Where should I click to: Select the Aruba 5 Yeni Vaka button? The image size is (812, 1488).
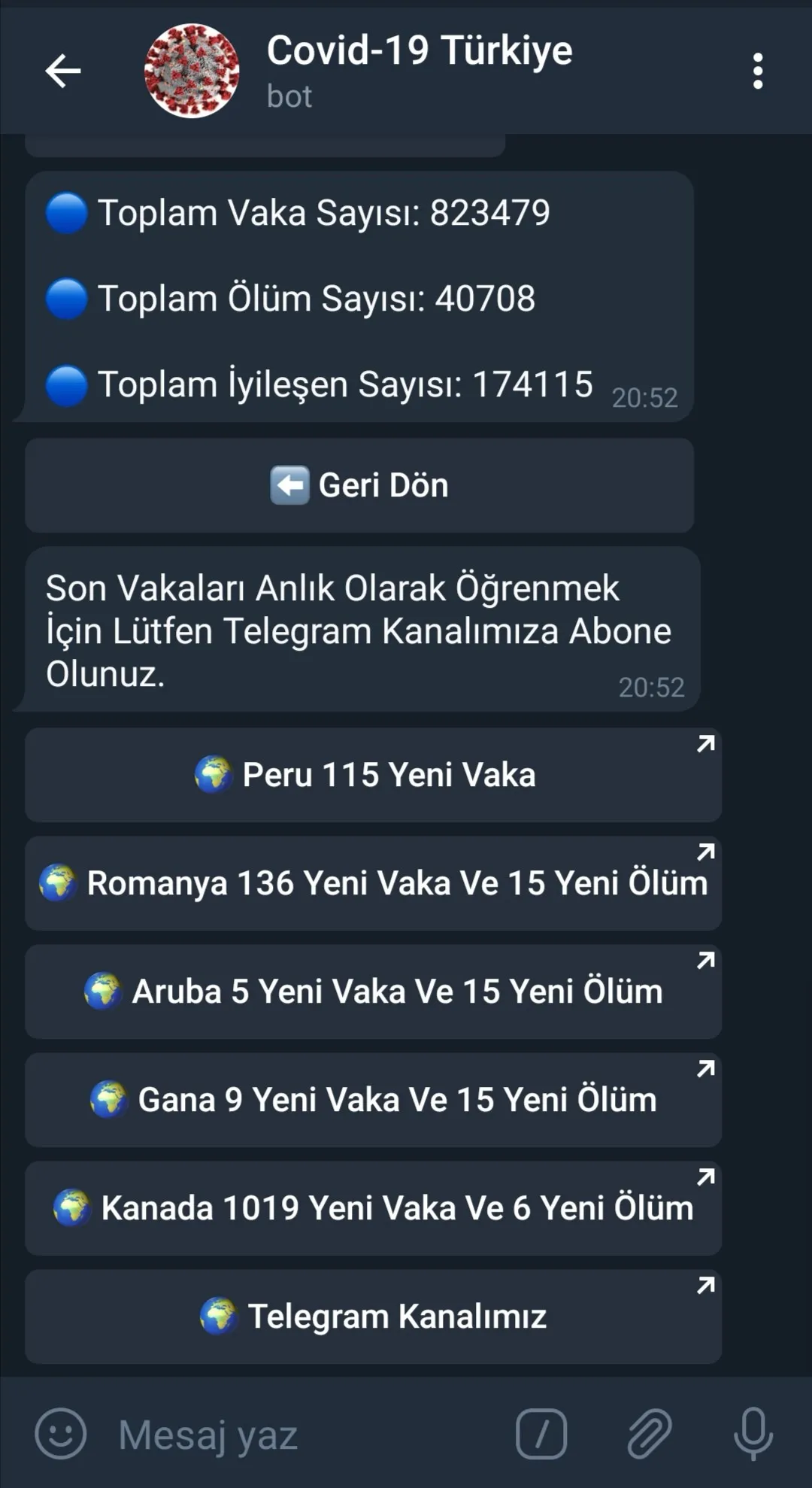[373, 991]
